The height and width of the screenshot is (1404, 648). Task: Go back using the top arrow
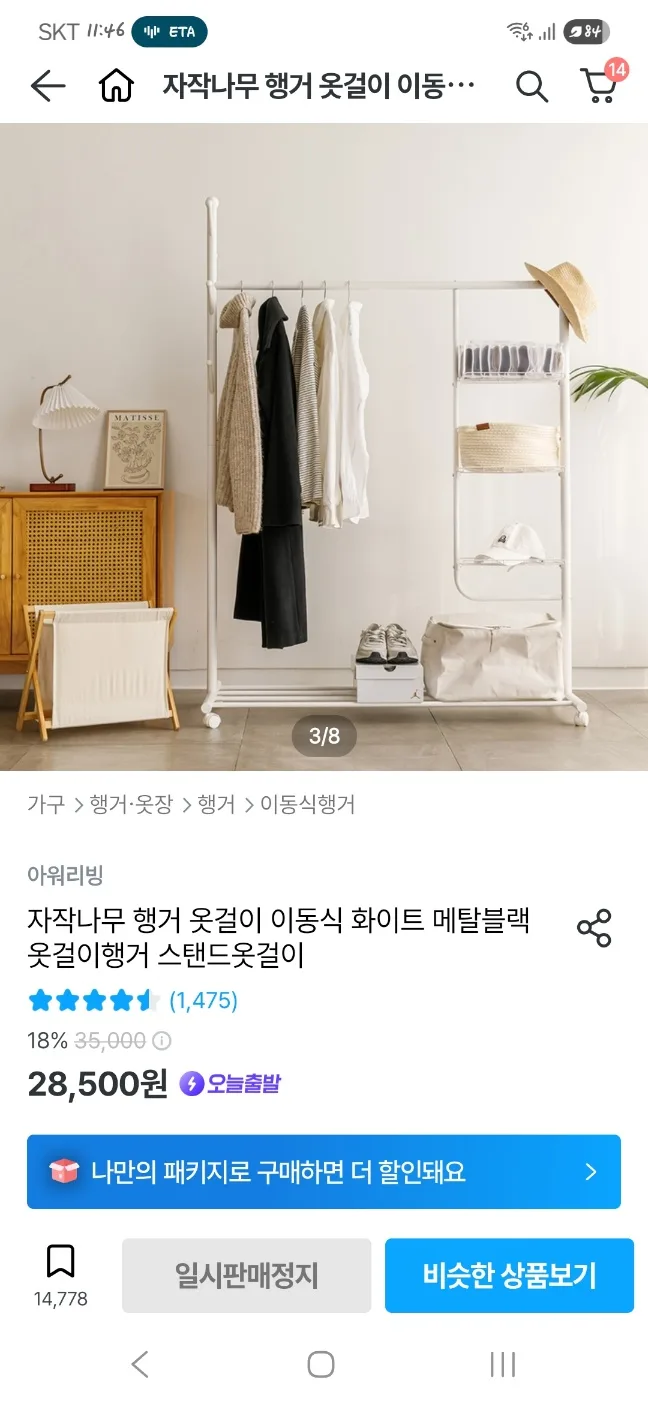click(x=47, y=87)
